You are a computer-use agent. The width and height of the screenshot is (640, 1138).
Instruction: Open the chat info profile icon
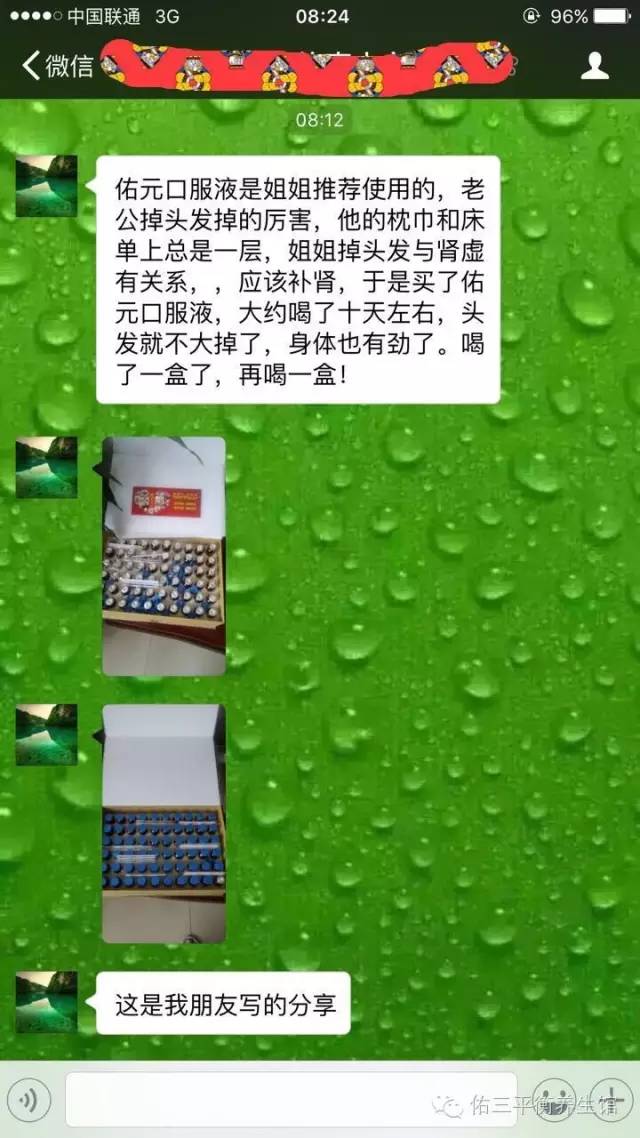595,67
